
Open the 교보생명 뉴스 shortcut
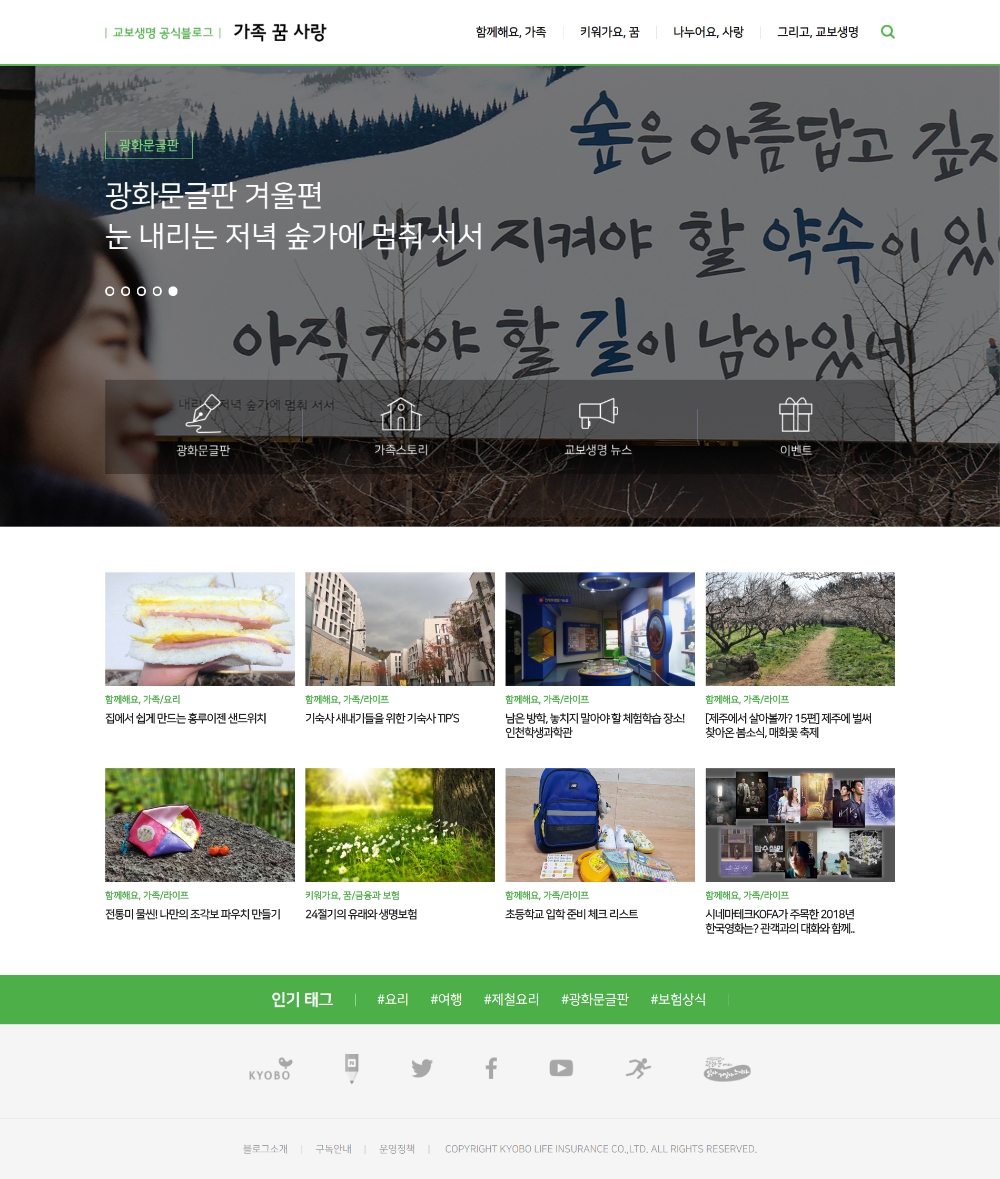pos(598,426)
